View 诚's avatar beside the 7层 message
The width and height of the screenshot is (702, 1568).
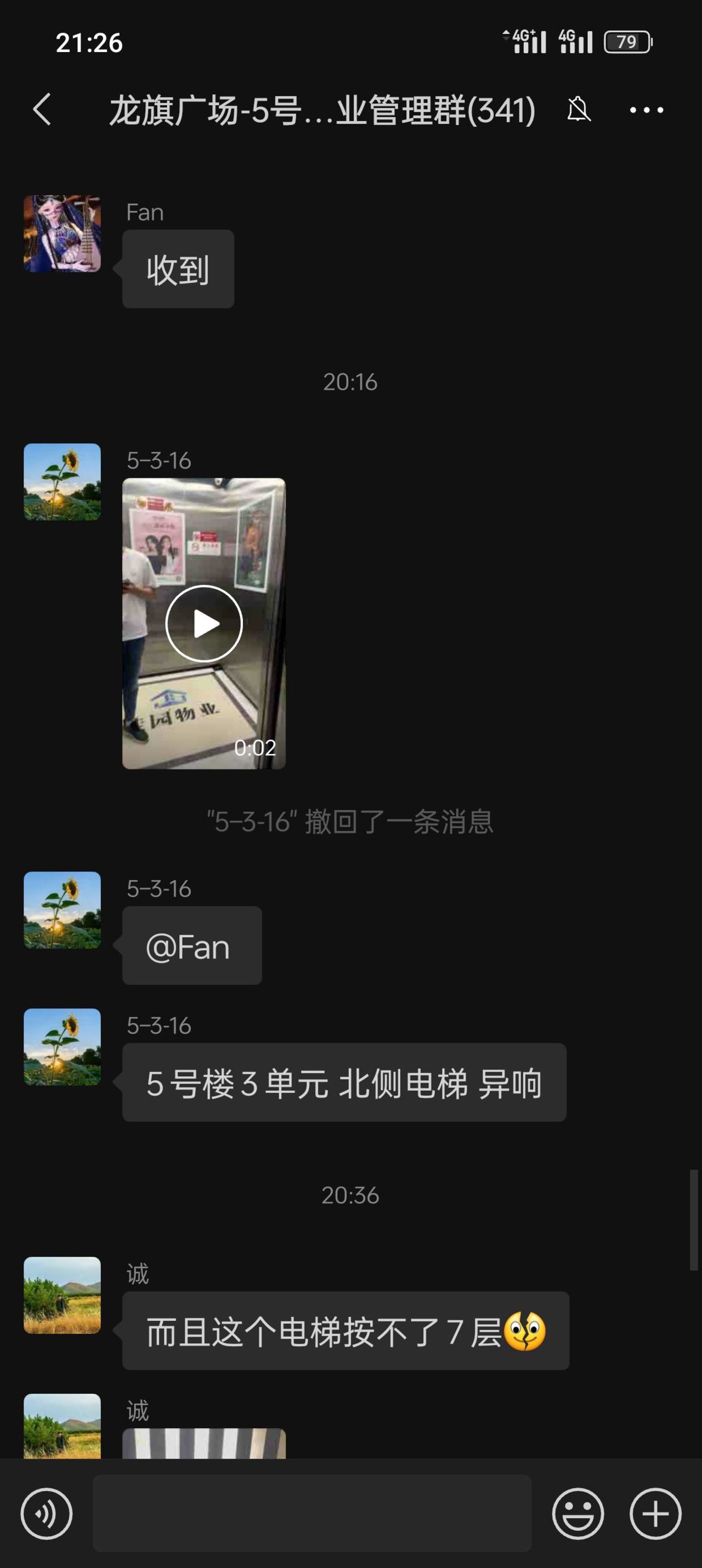pyautogui.click(x=62, y=1295)
